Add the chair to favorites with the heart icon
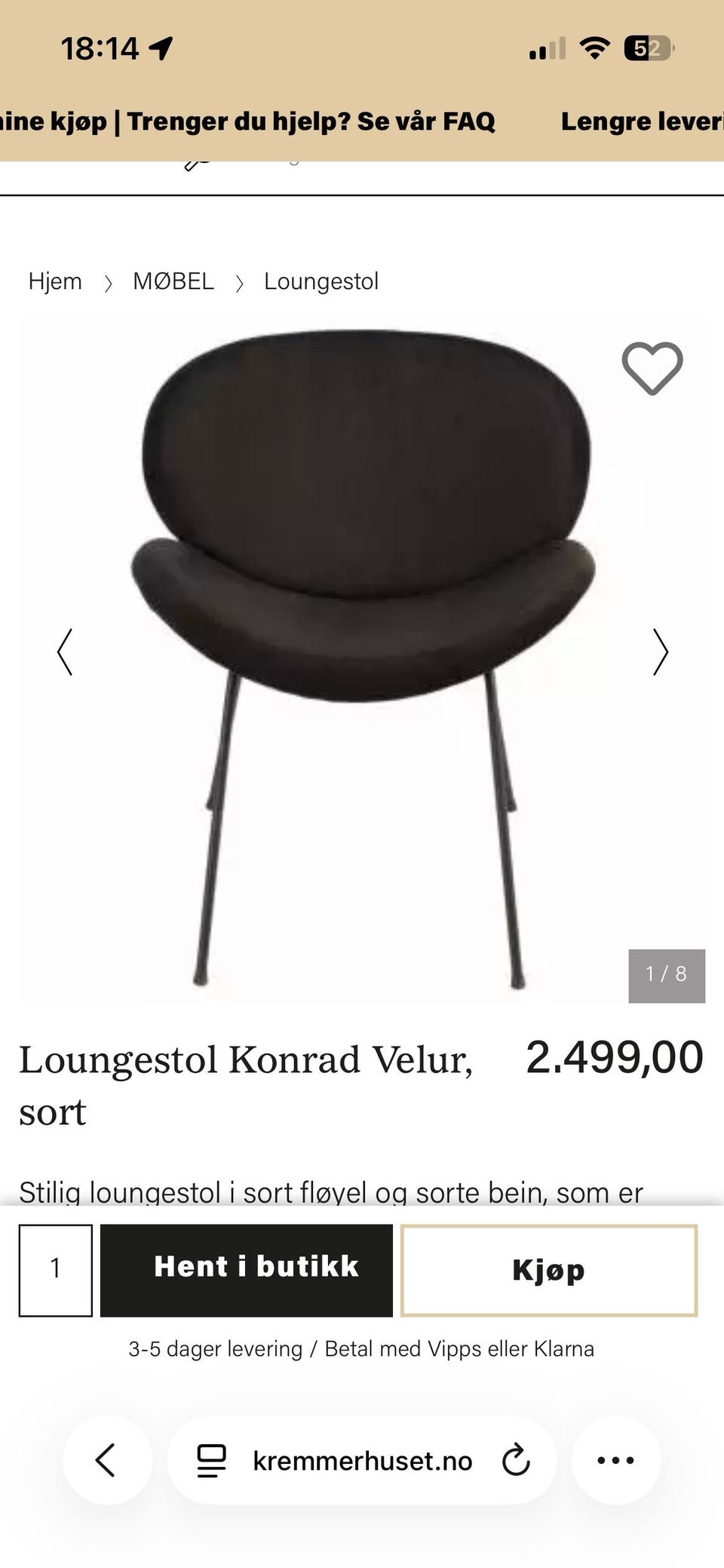 (652, 368)
